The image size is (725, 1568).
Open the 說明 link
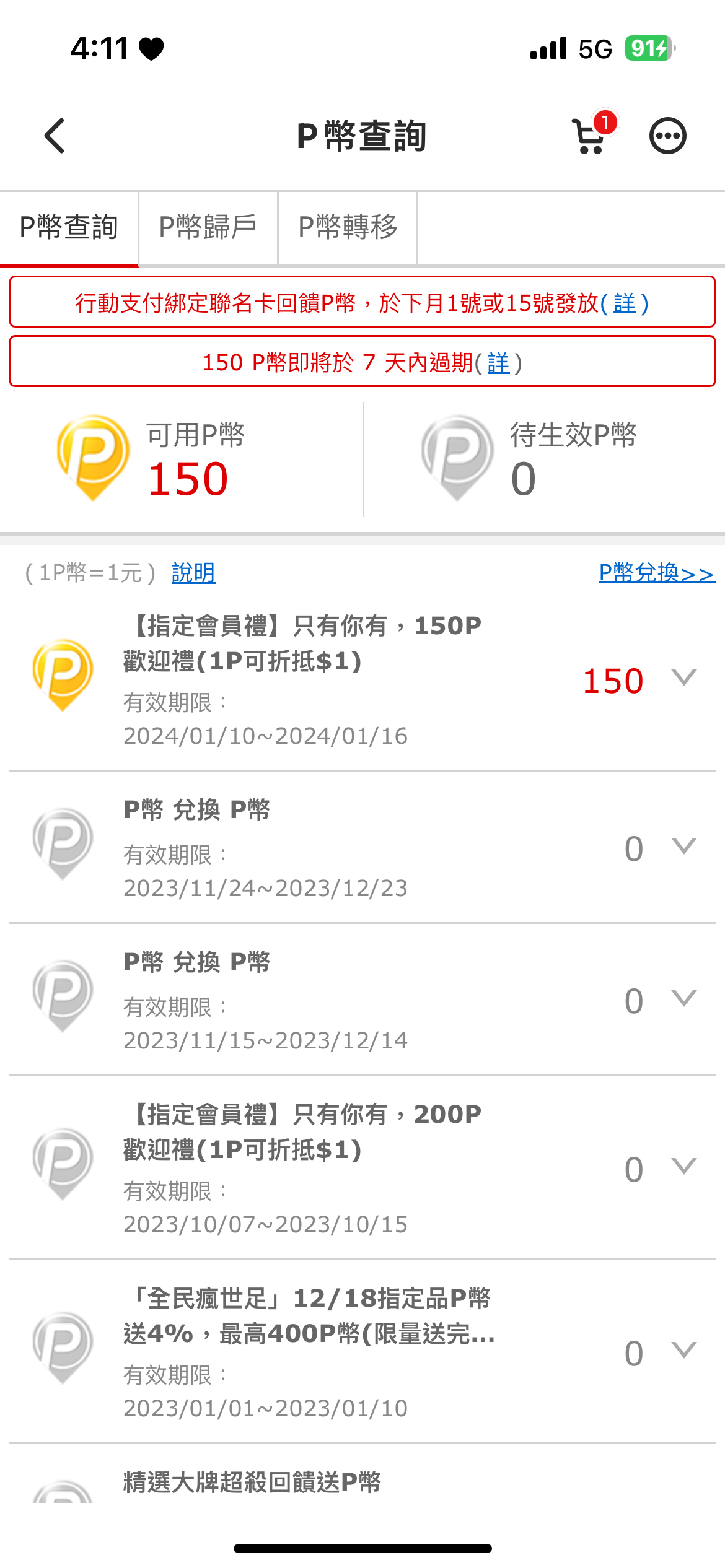193,573
